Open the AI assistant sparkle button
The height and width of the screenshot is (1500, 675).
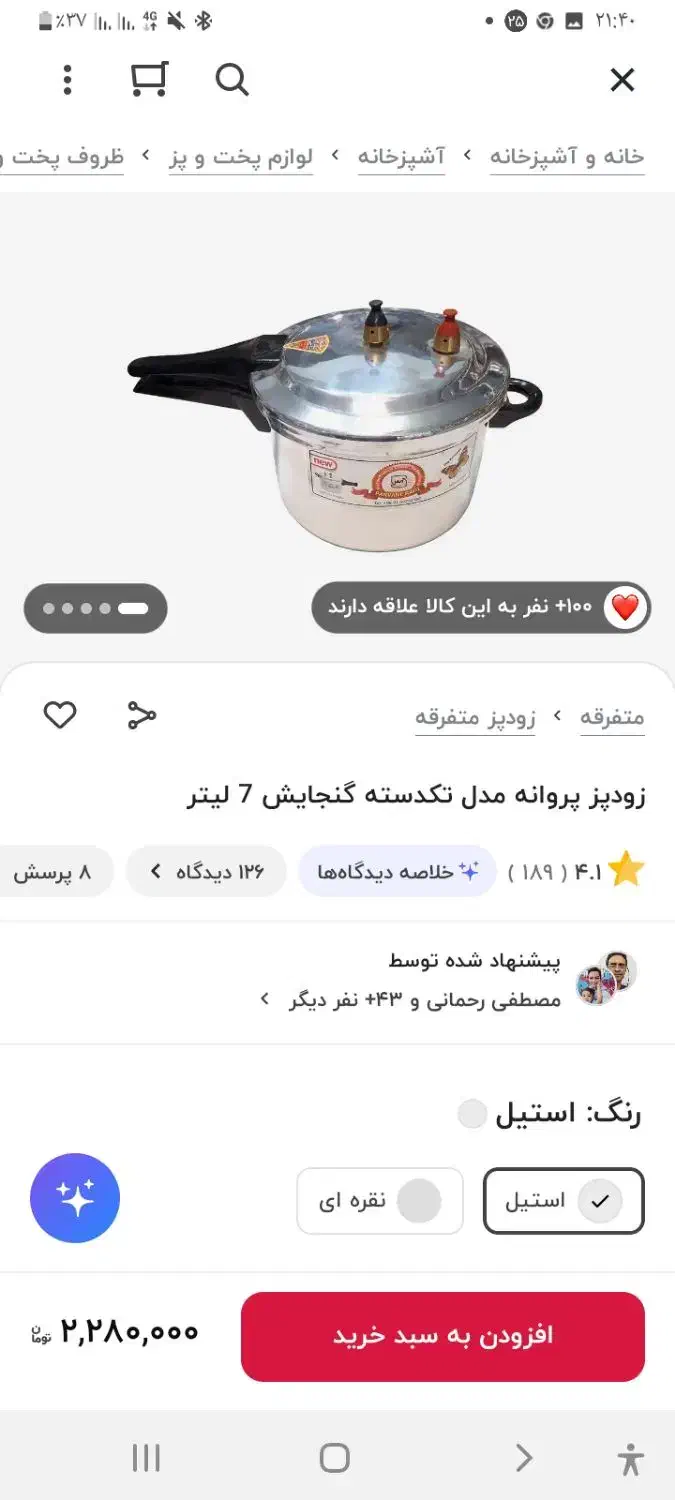click(75, 1198)
